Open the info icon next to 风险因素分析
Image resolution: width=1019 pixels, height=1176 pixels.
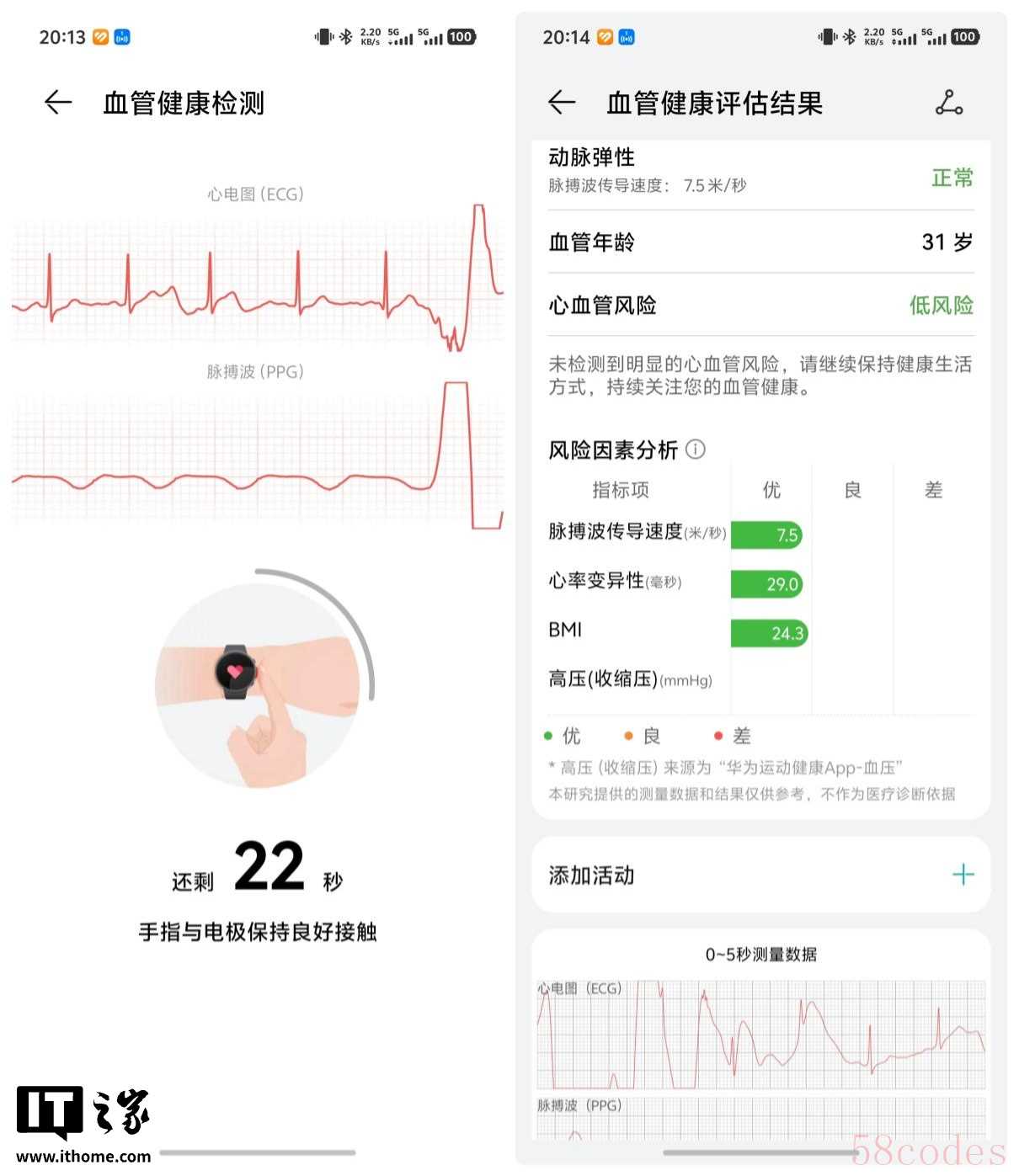point(696,450)
